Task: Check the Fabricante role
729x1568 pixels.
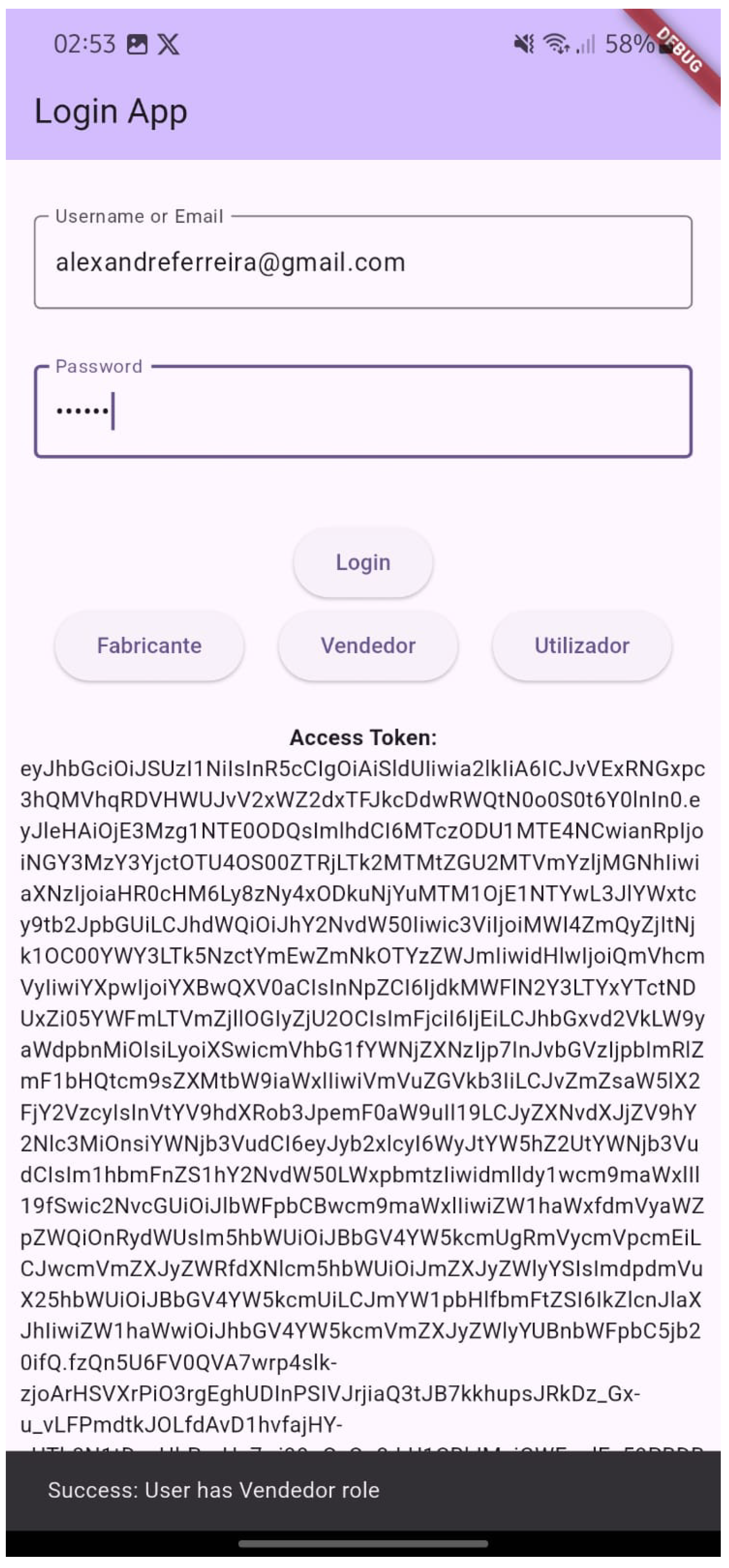Action: point(149,645)
